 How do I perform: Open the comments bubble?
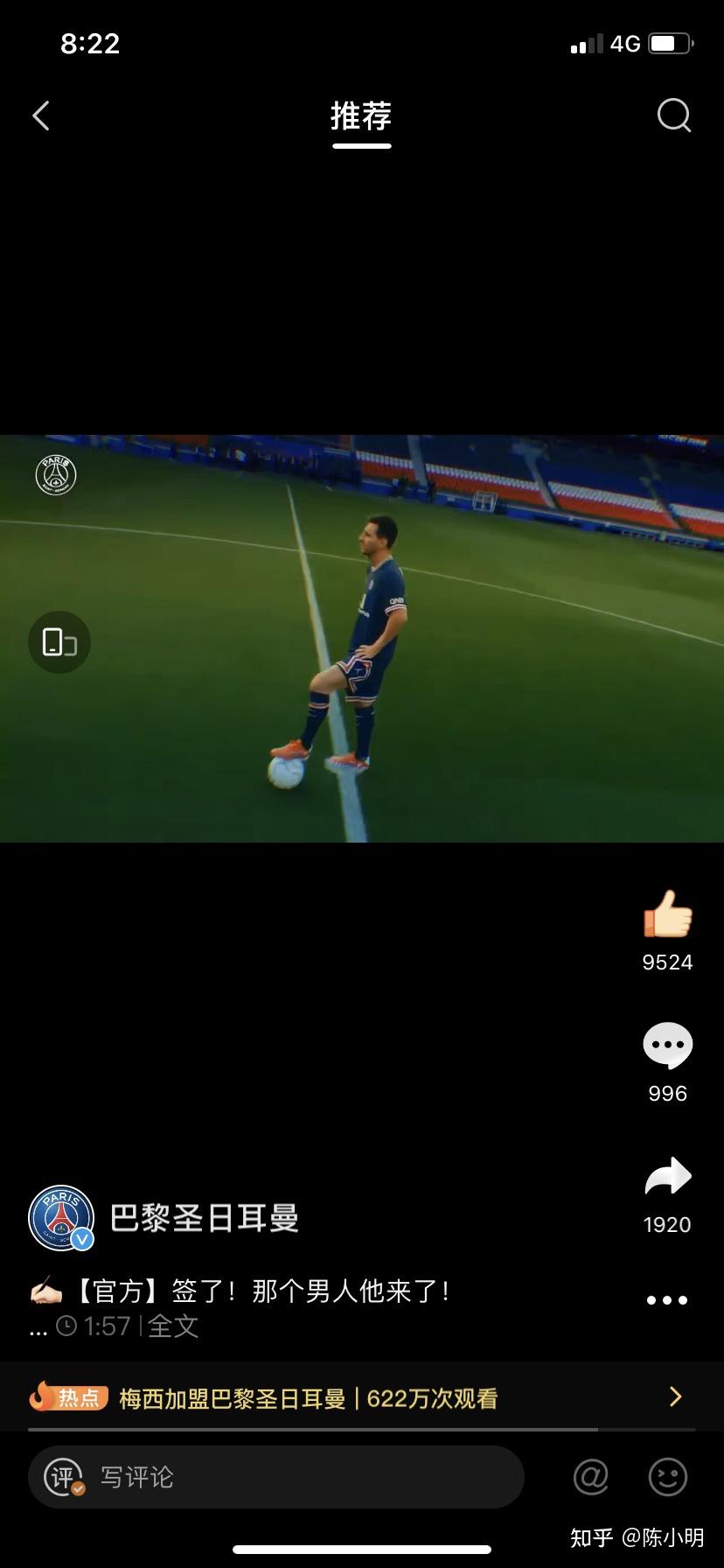click(x=667, y=1045)
